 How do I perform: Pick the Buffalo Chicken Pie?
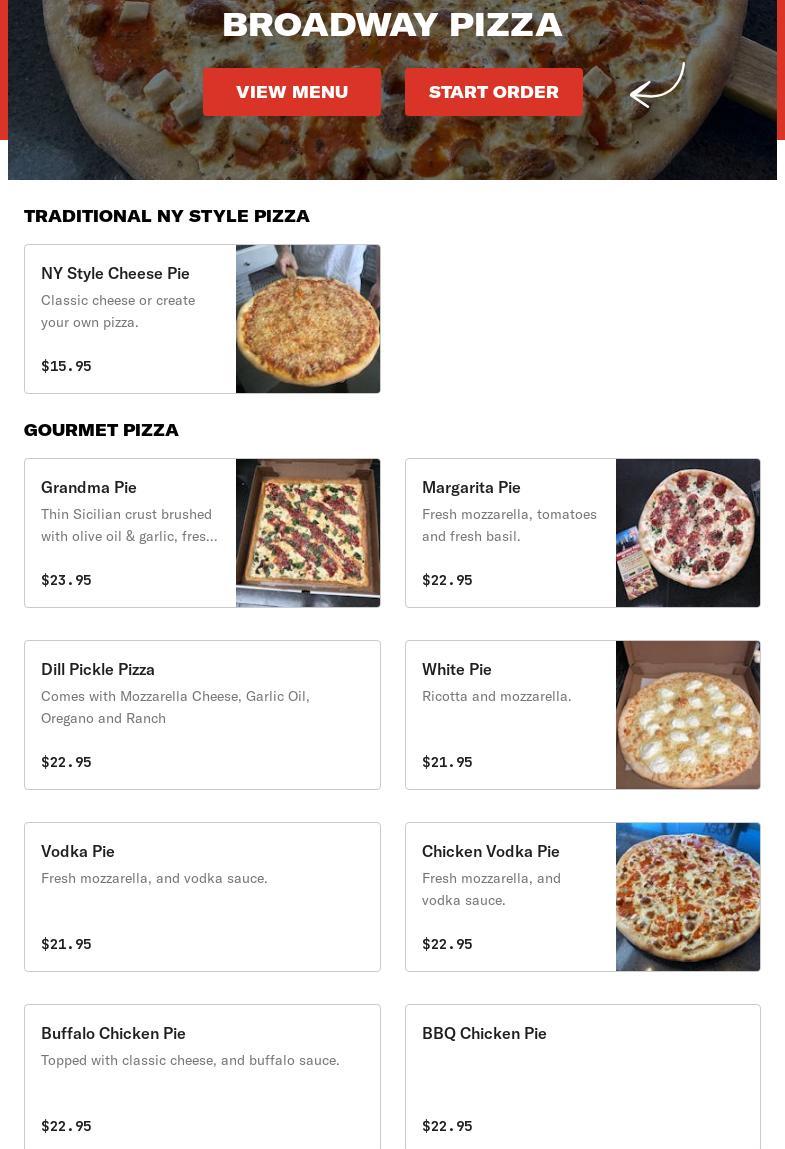tap(202, 1077)
